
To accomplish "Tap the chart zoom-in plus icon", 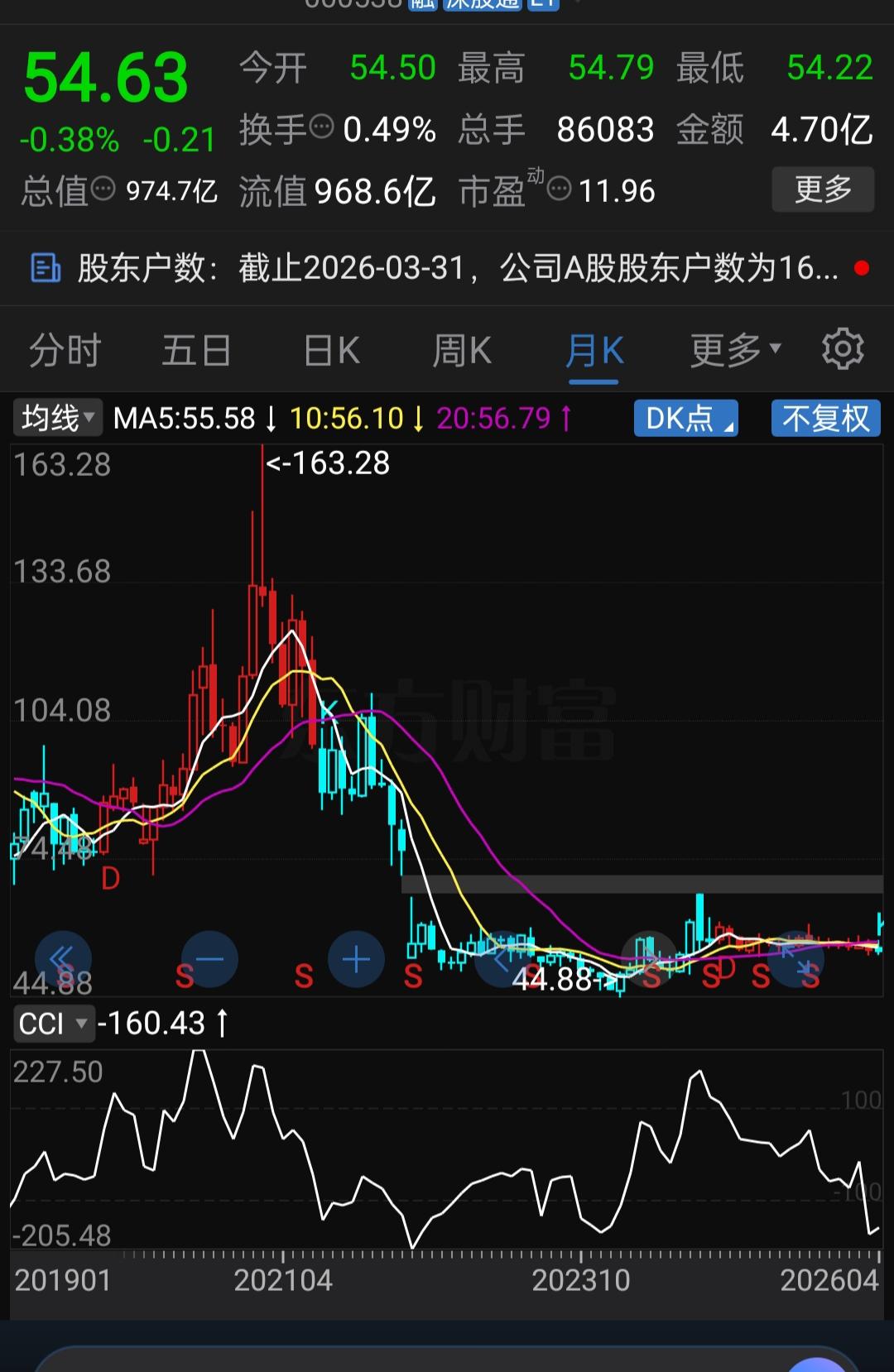I will (356, 959).
